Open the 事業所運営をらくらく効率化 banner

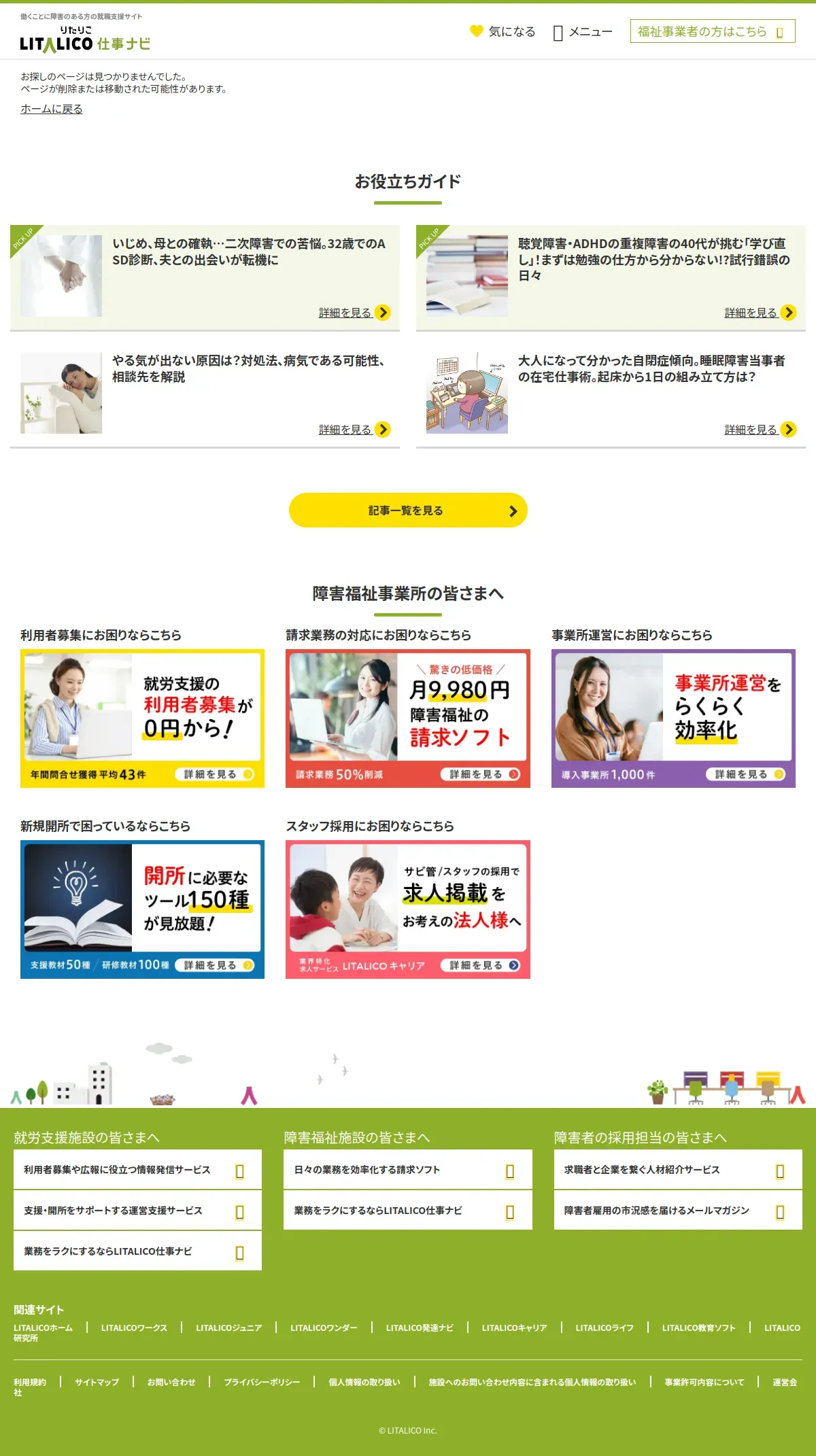point(673,718)
